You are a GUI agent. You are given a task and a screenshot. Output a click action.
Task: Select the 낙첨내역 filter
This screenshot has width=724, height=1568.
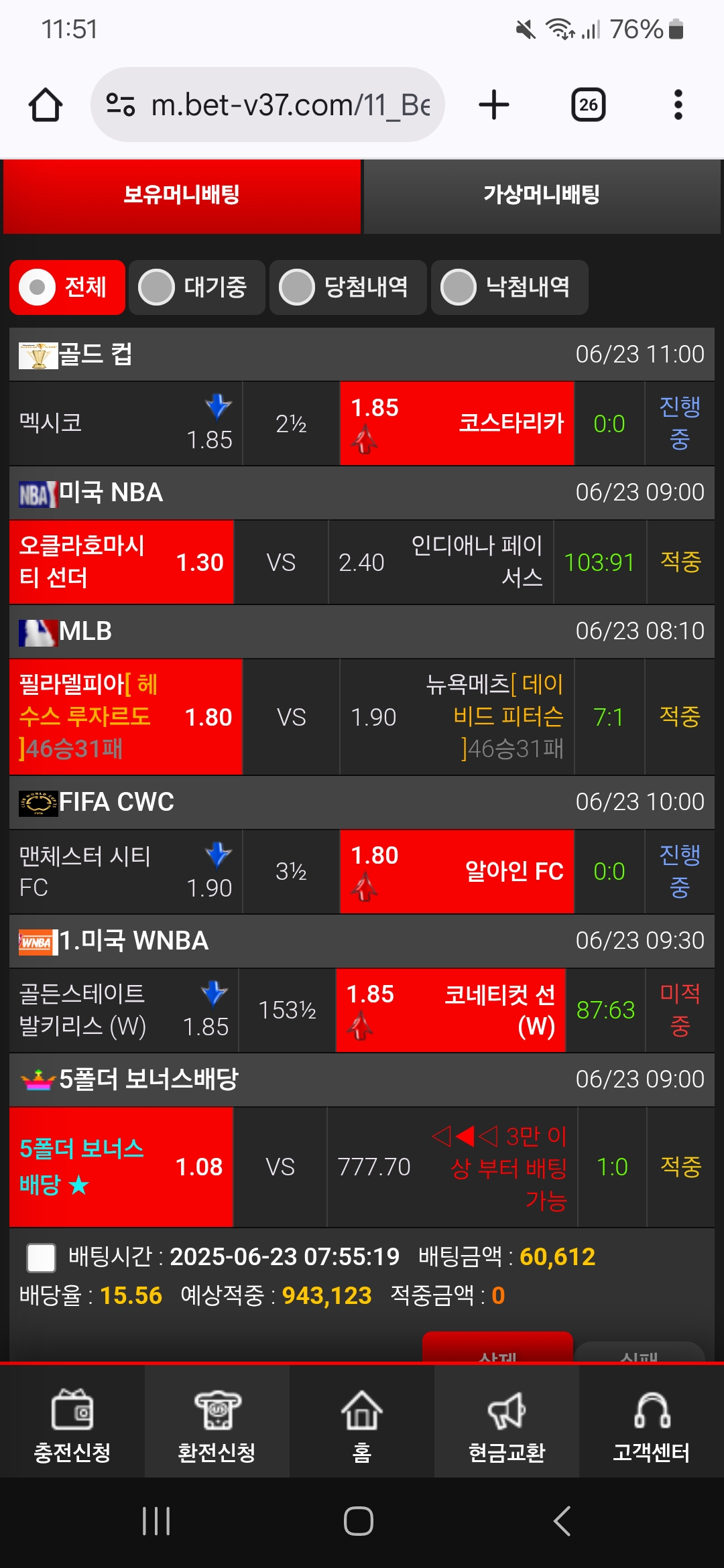pos(509,287)
